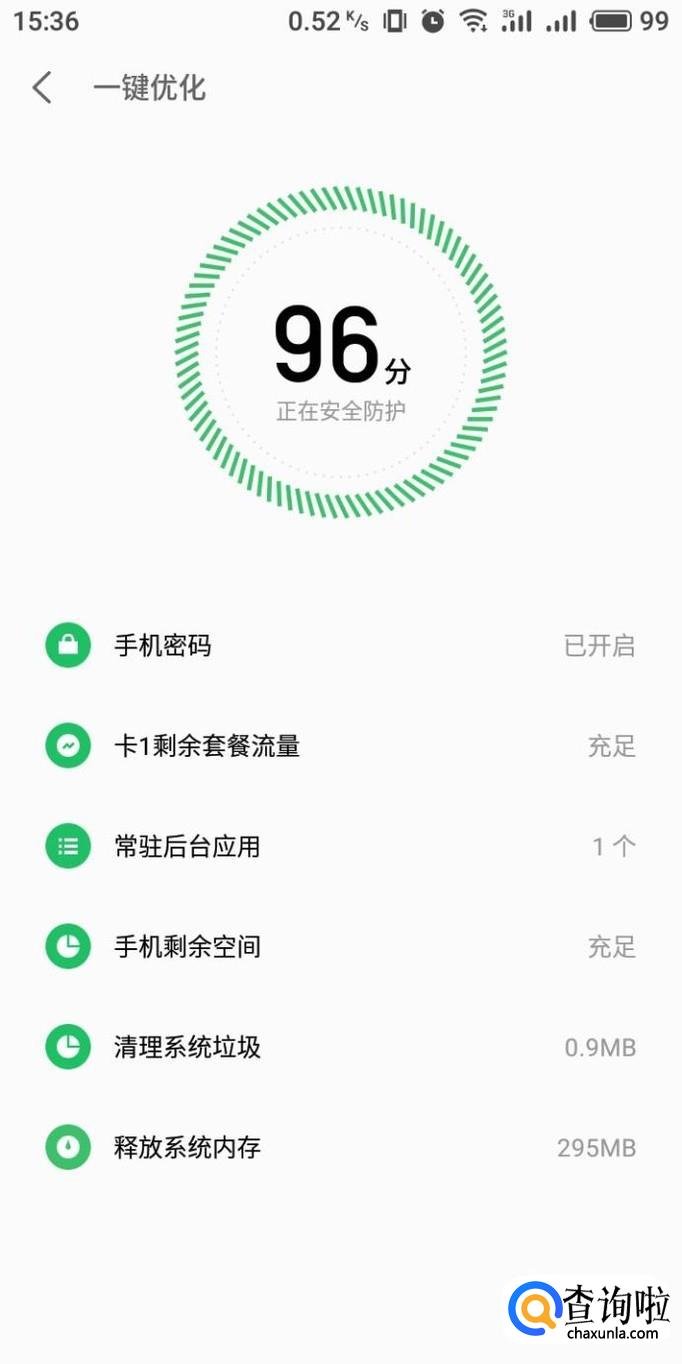Go back from the 一键优化 screen
This screenshot has width=682, height=1364.
tap(42, 88)
